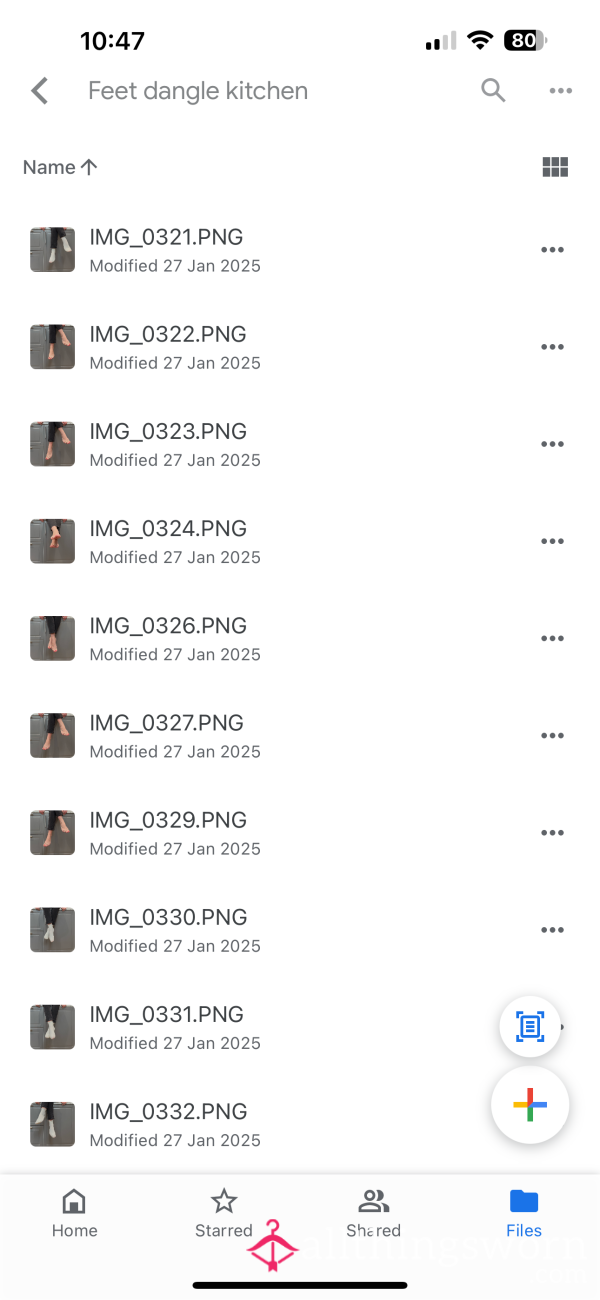
Task: Switch to grid view
Action: (554, 168)
